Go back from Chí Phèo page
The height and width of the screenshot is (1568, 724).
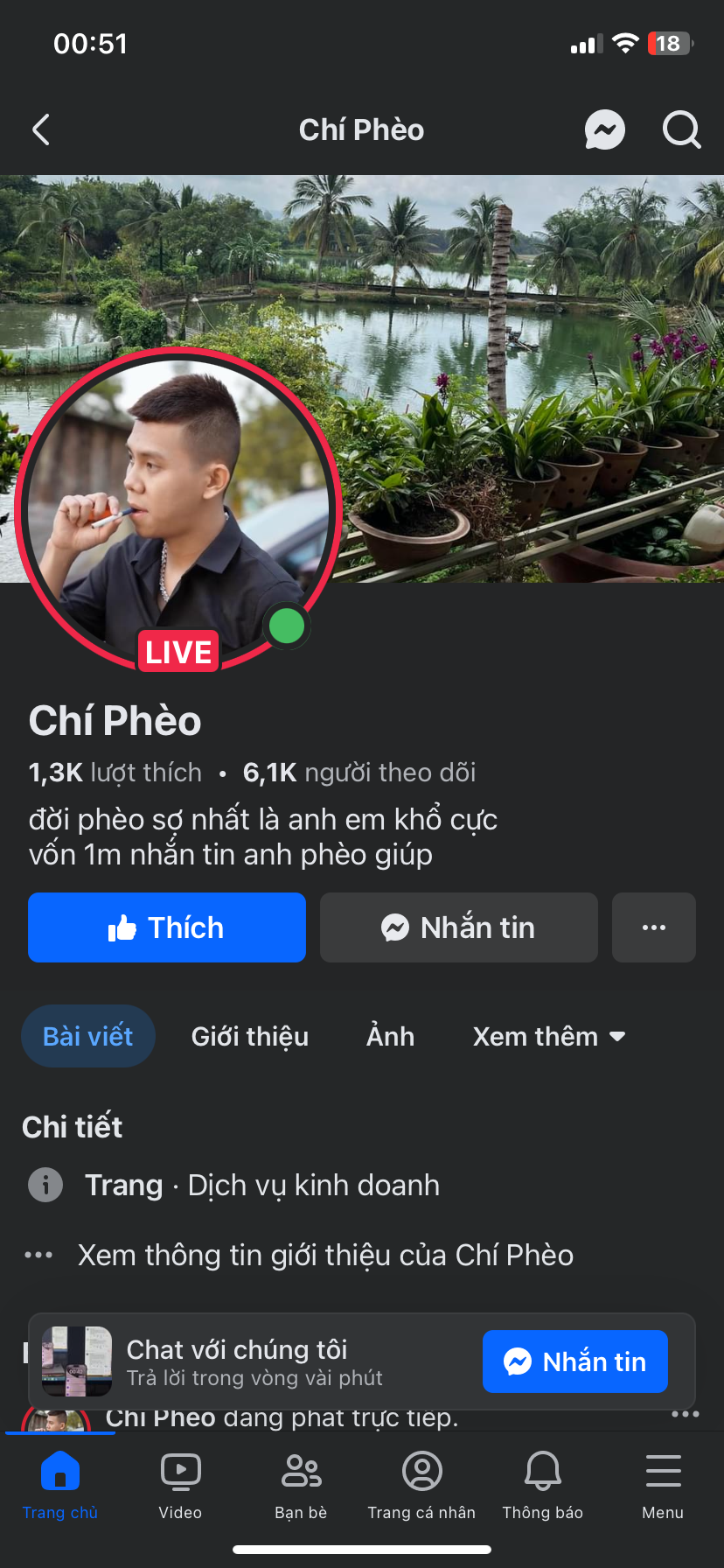[41, 129]
